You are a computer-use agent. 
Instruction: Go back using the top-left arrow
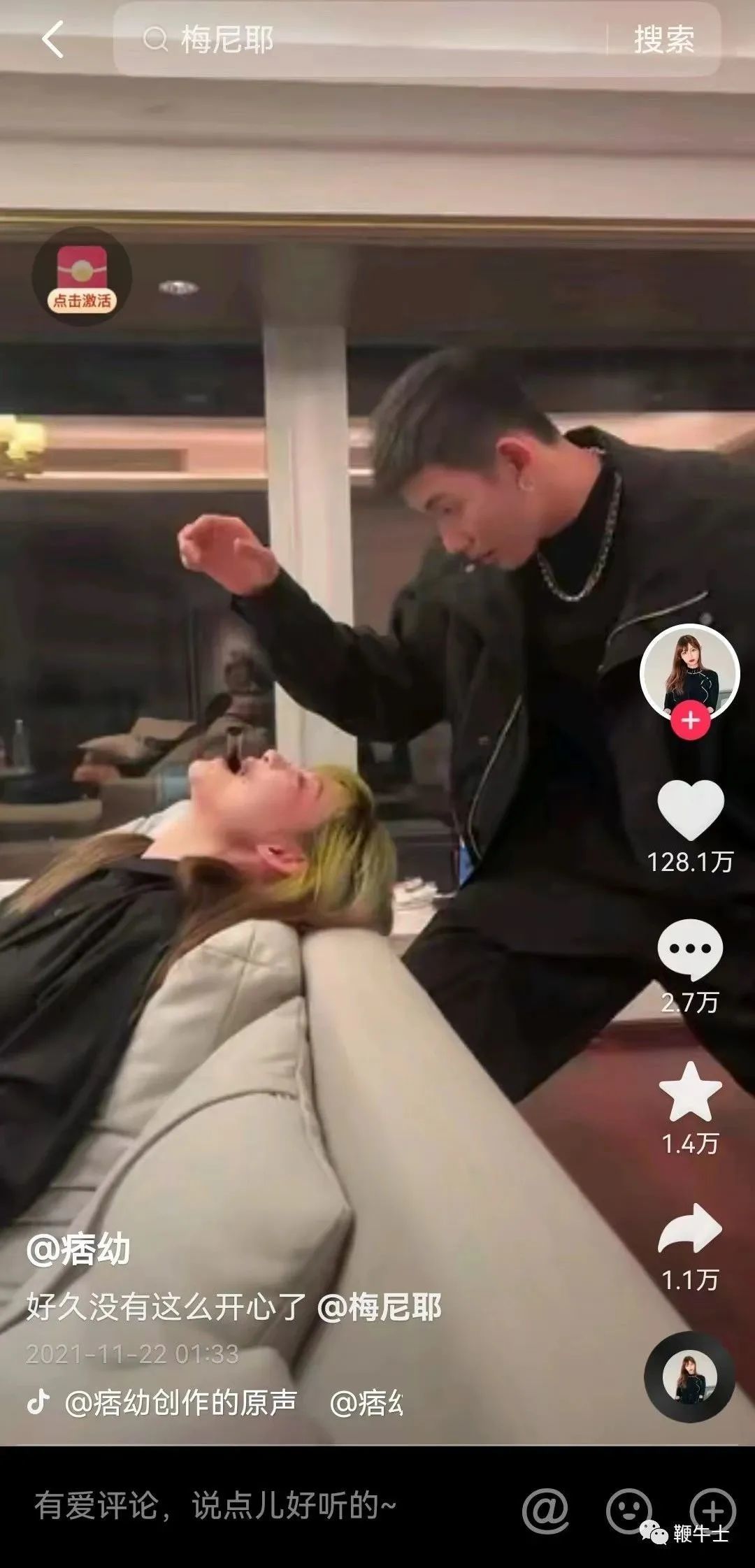click(52, 39)
